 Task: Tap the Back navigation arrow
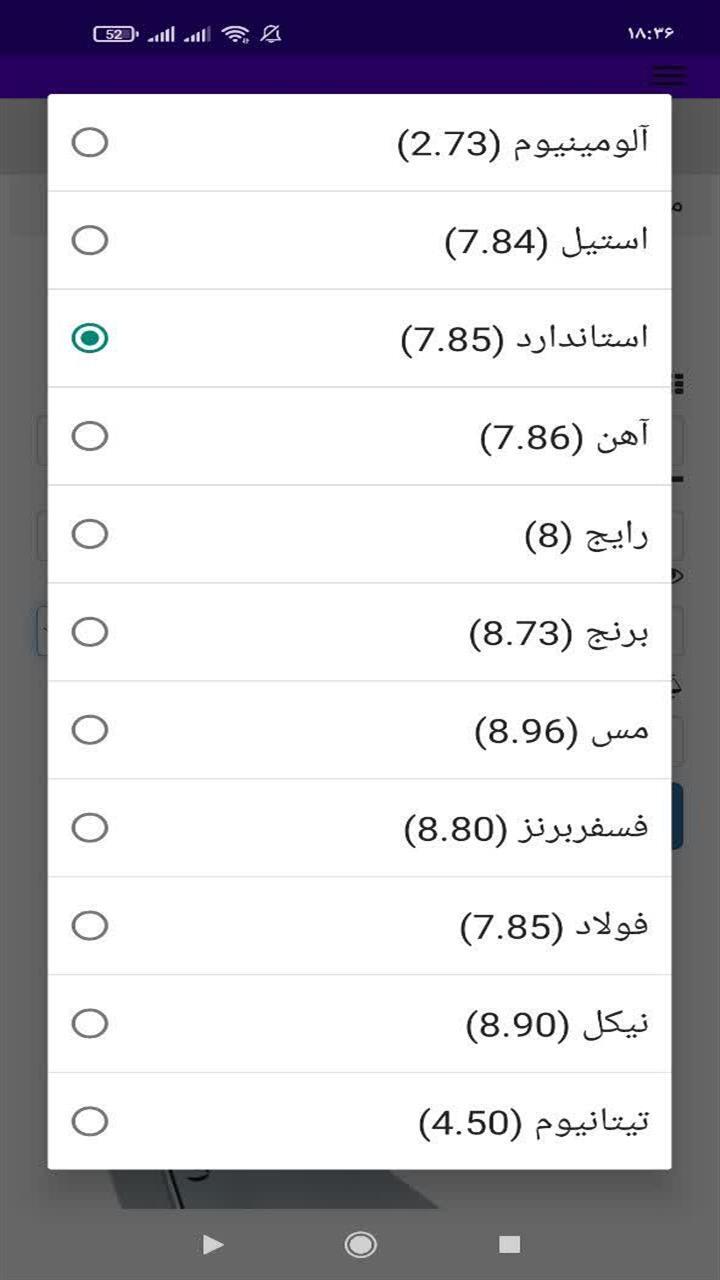pos(211,1245)
